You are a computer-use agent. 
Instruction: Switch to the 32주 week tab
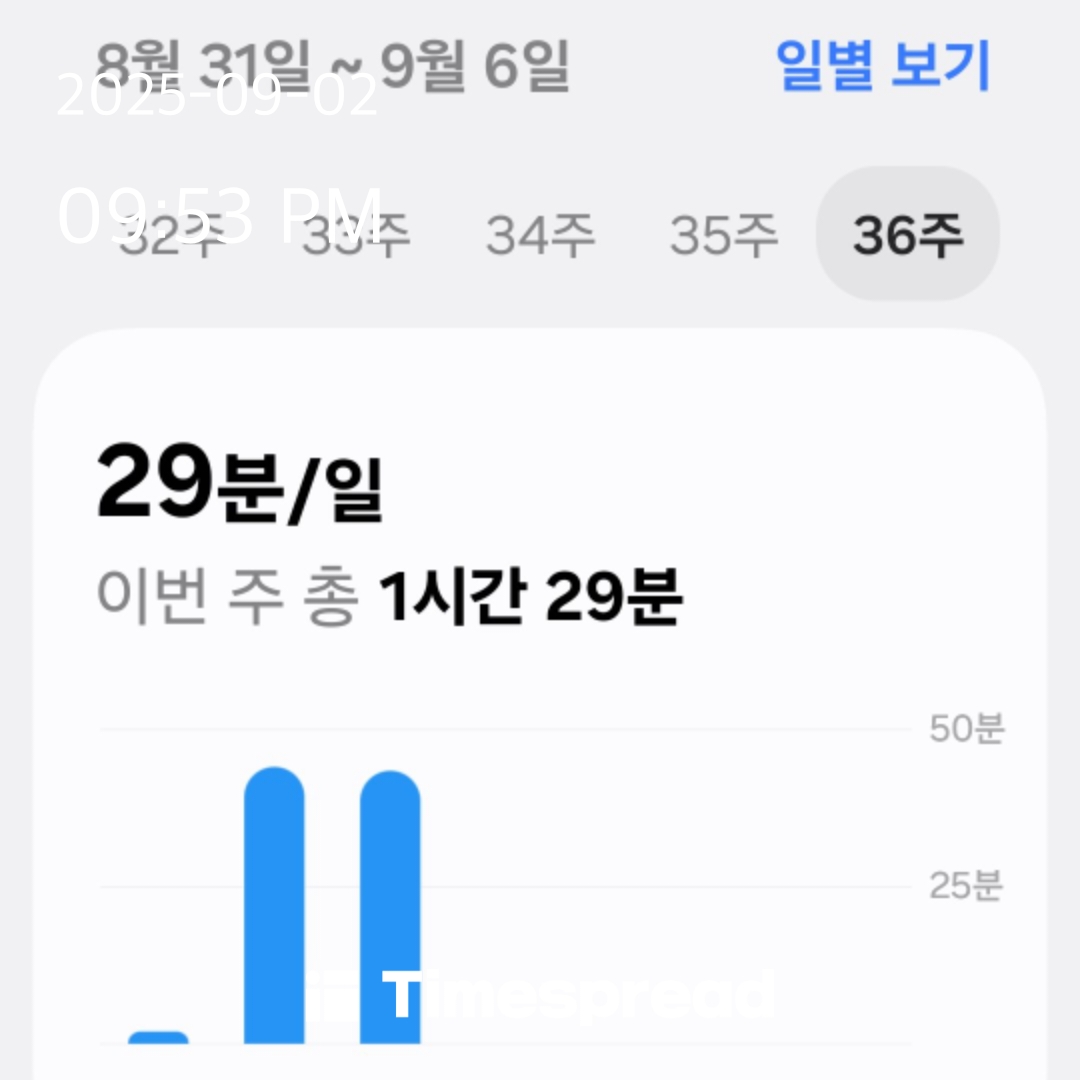pos(173,236)
